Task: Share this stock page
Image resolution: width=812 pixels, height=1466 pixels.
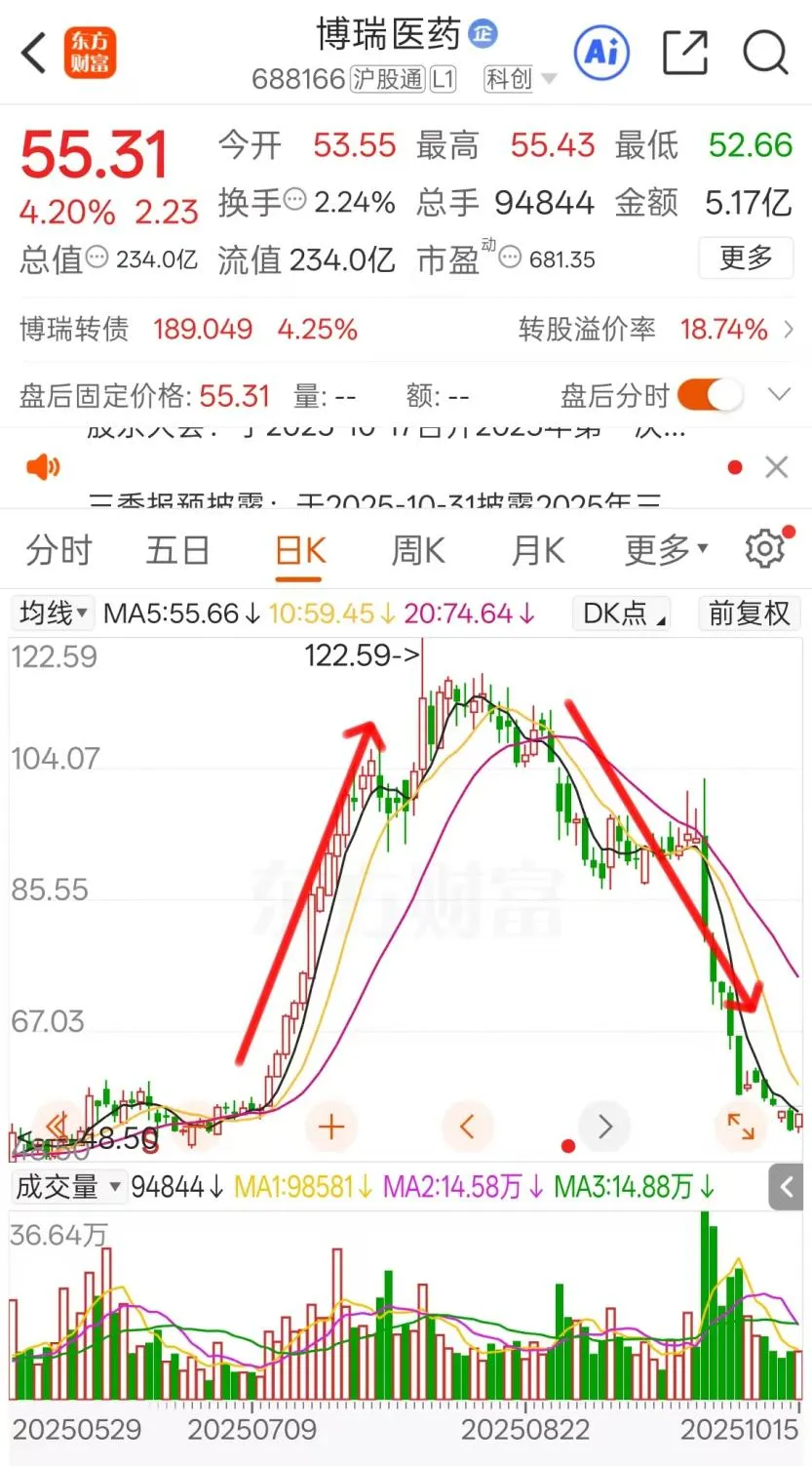Action: click(x=685, y=53)
